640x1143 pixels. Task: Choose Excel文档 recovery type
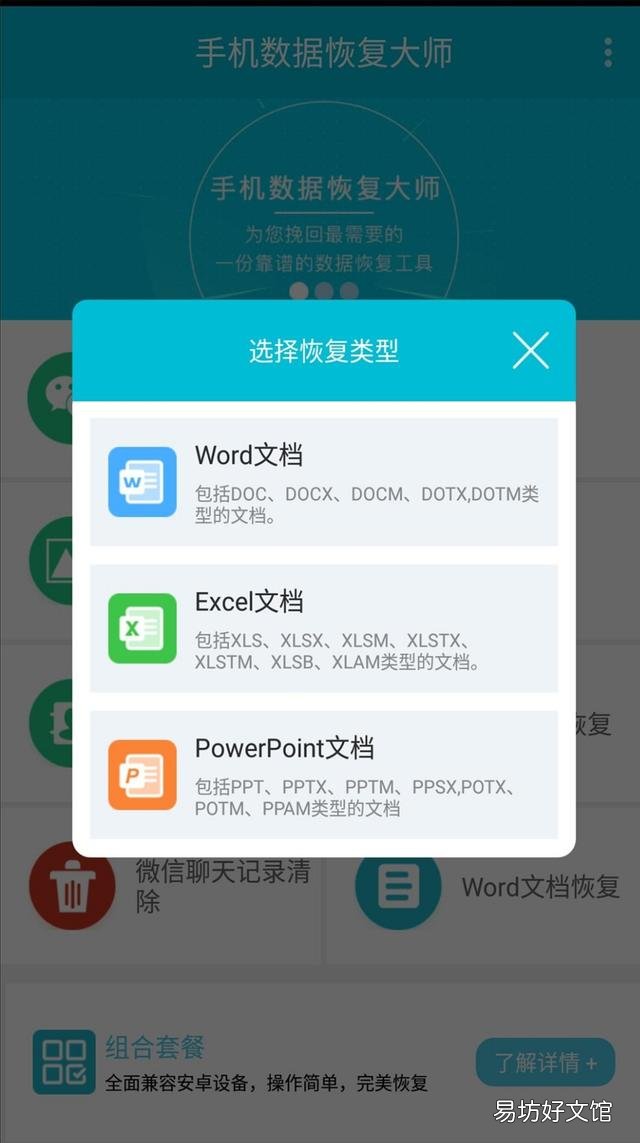[x=324, y=628]
